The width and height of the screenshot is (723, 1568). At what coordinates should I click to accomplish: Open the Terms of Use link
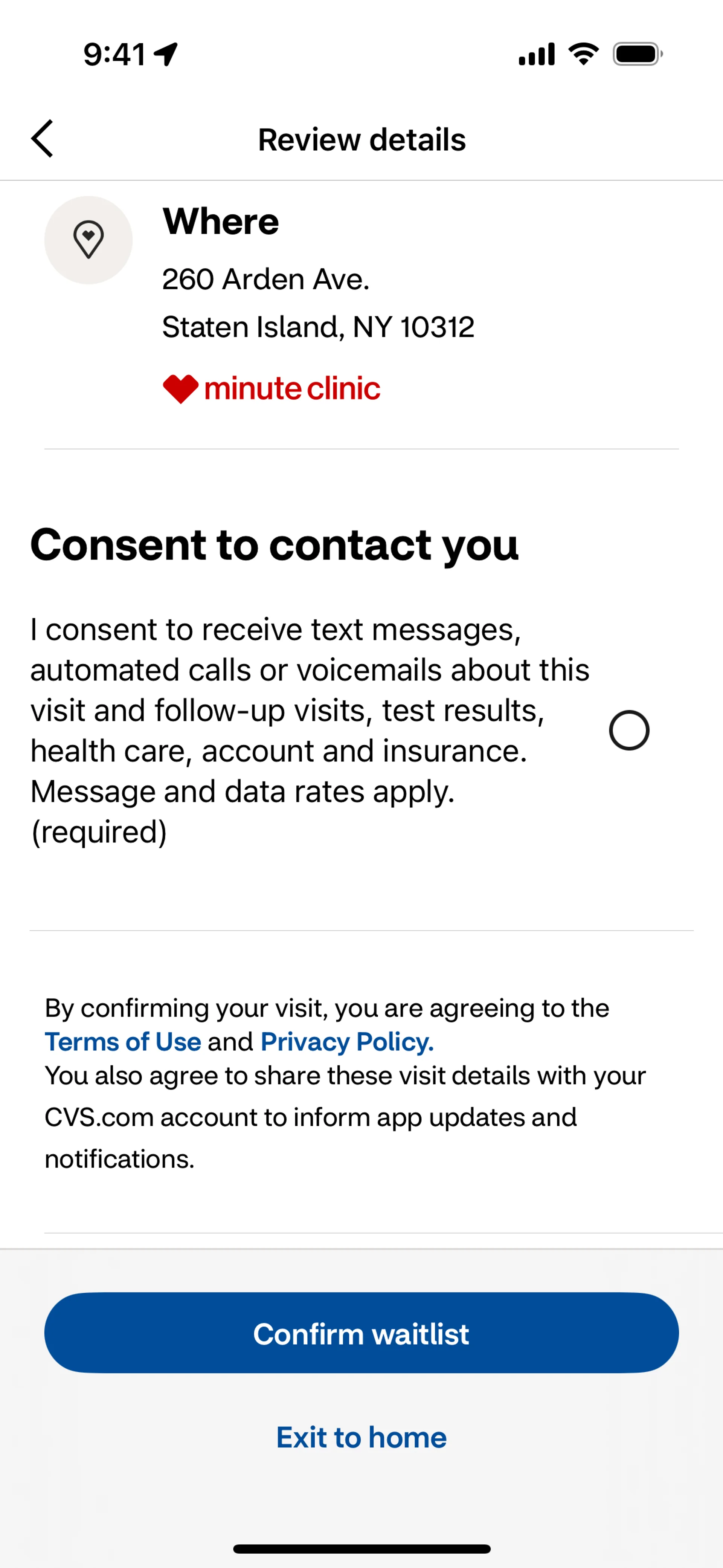point(123,1041)
